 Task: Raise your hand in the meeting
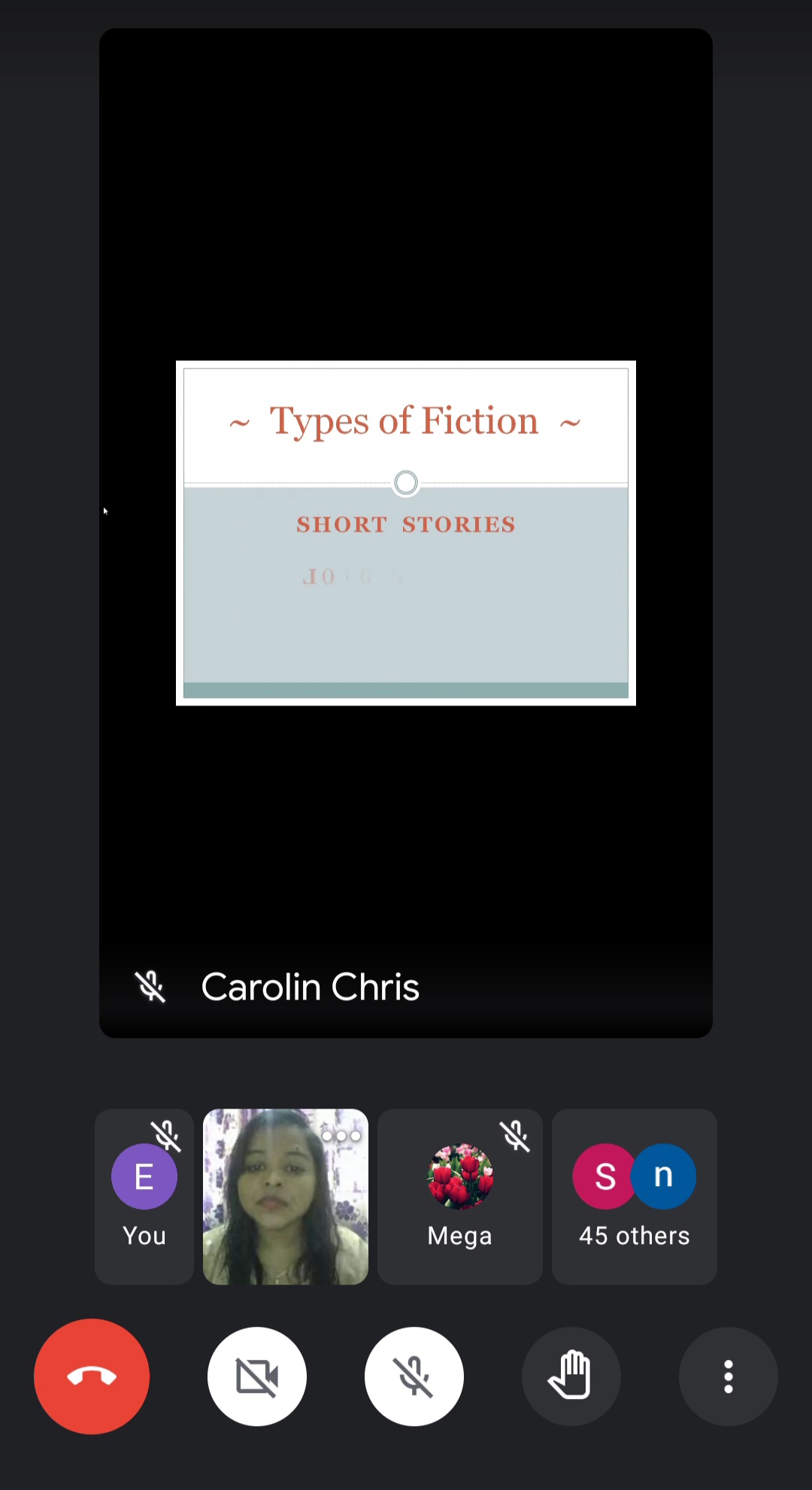571,1376
